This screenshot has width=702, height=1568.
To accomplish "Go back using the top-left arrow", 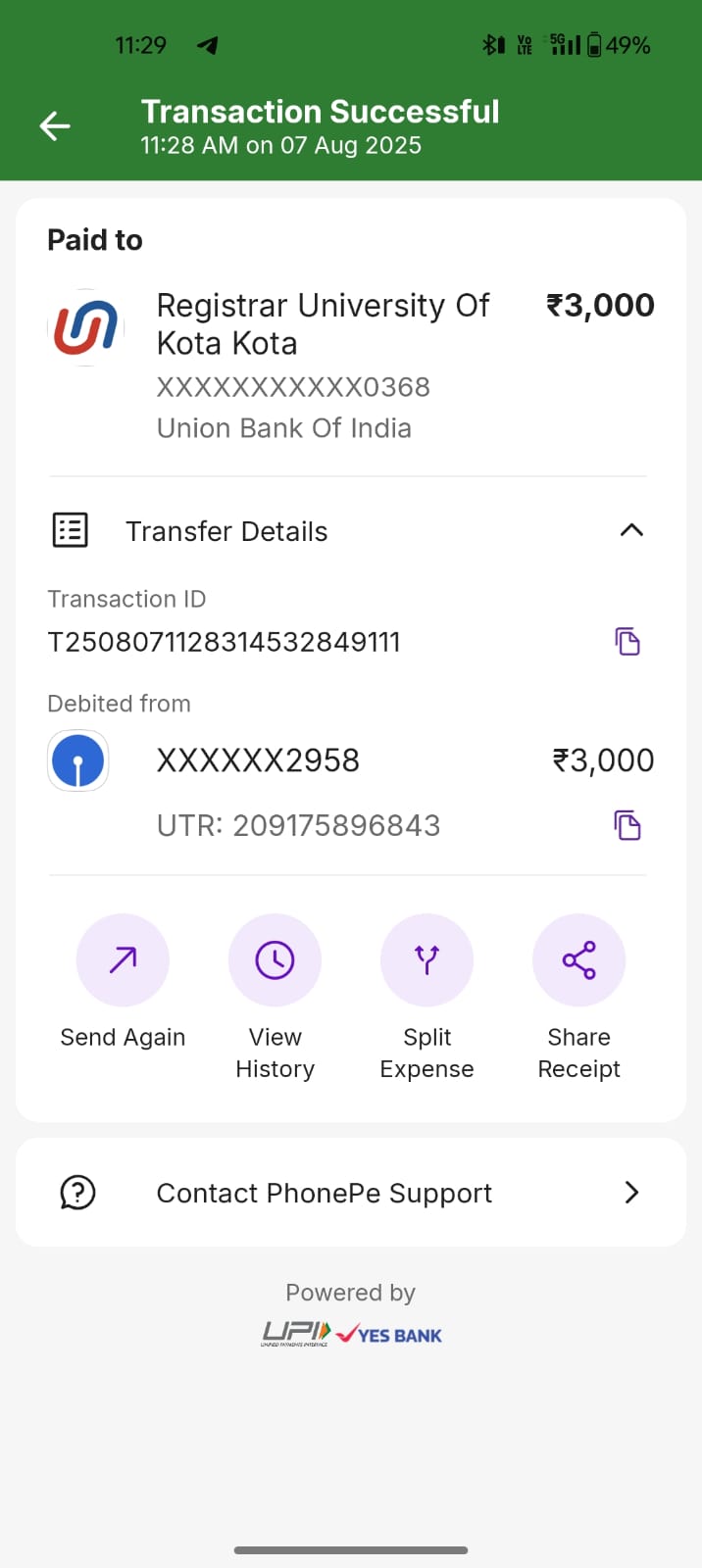I will [55, 126].
